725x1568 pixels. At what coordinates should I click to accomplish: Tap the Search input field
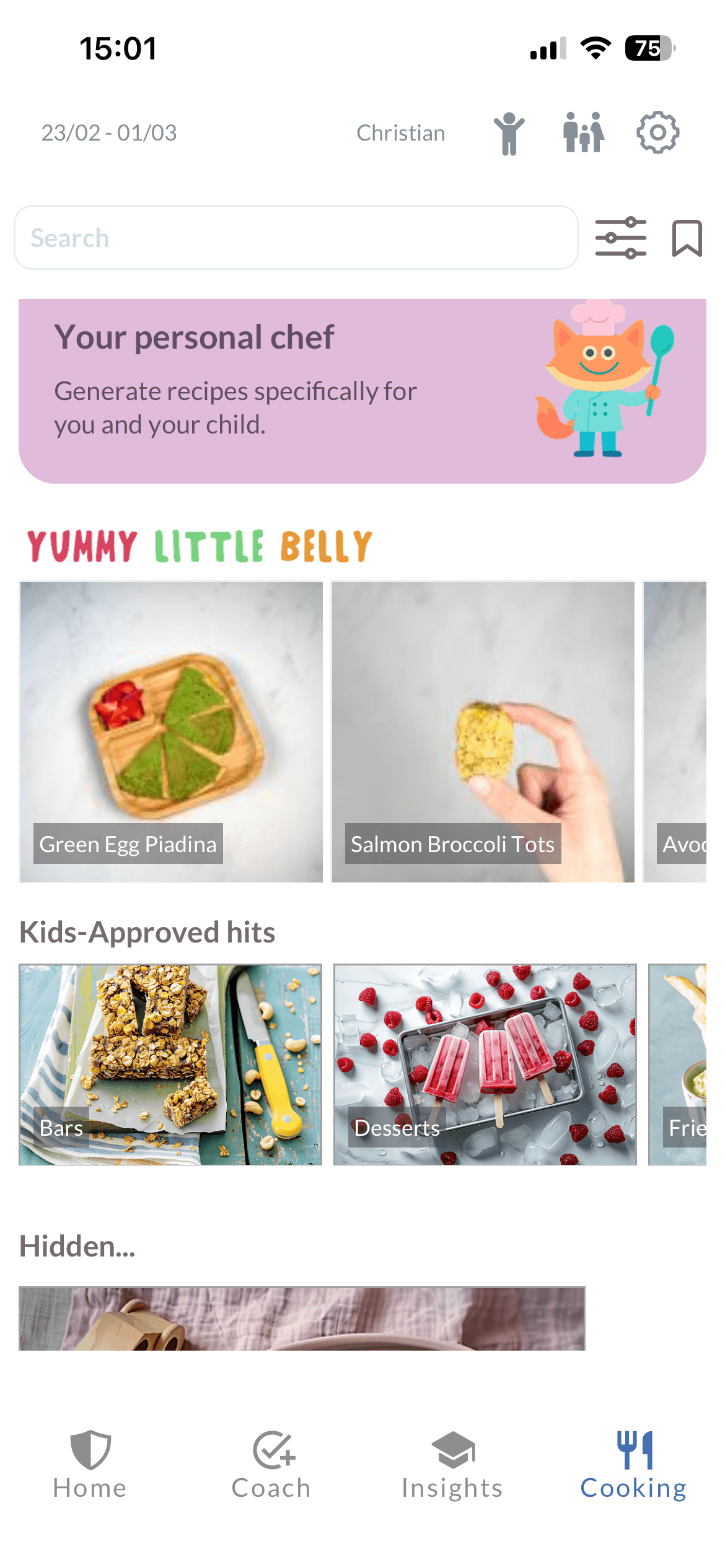click(x=297, y=237)
